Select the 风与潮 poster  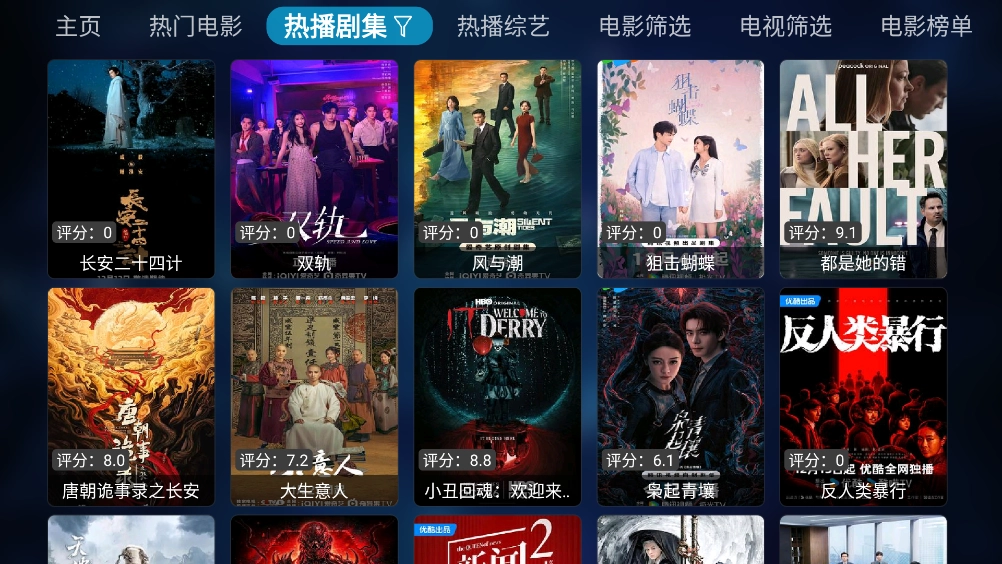(497, 168)
